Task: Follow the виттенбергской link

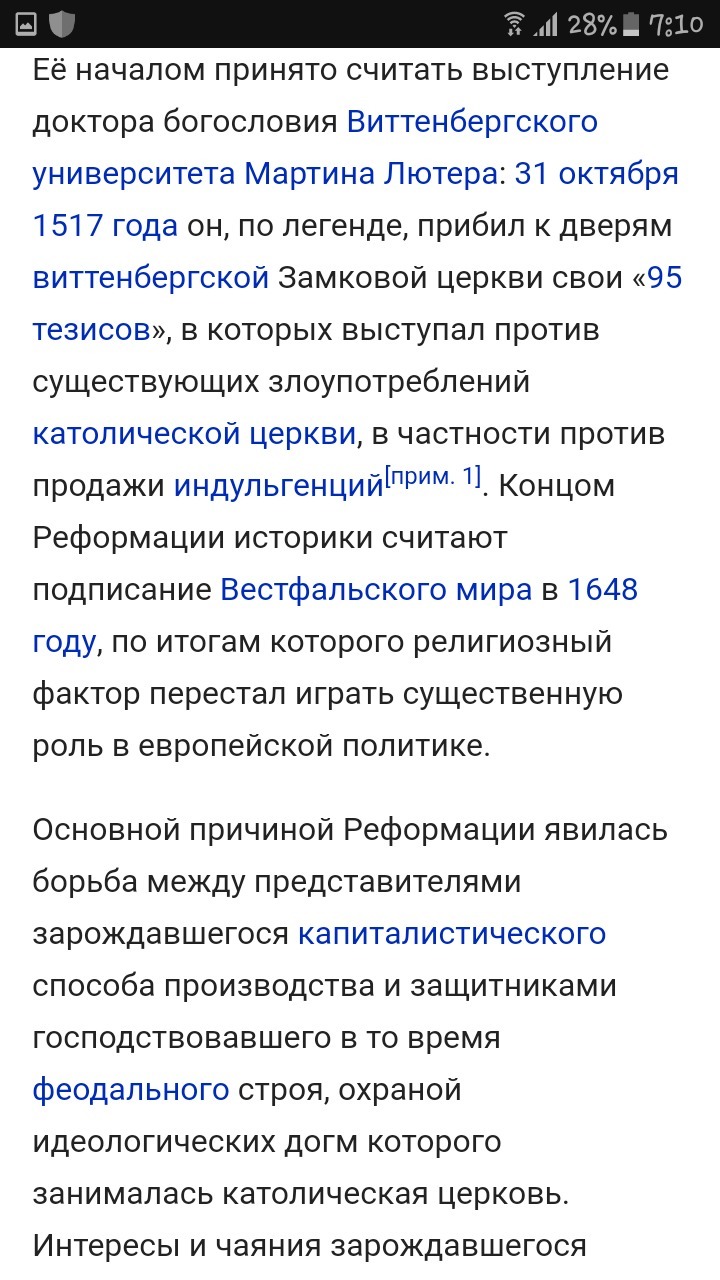Action: pos(151,278)
